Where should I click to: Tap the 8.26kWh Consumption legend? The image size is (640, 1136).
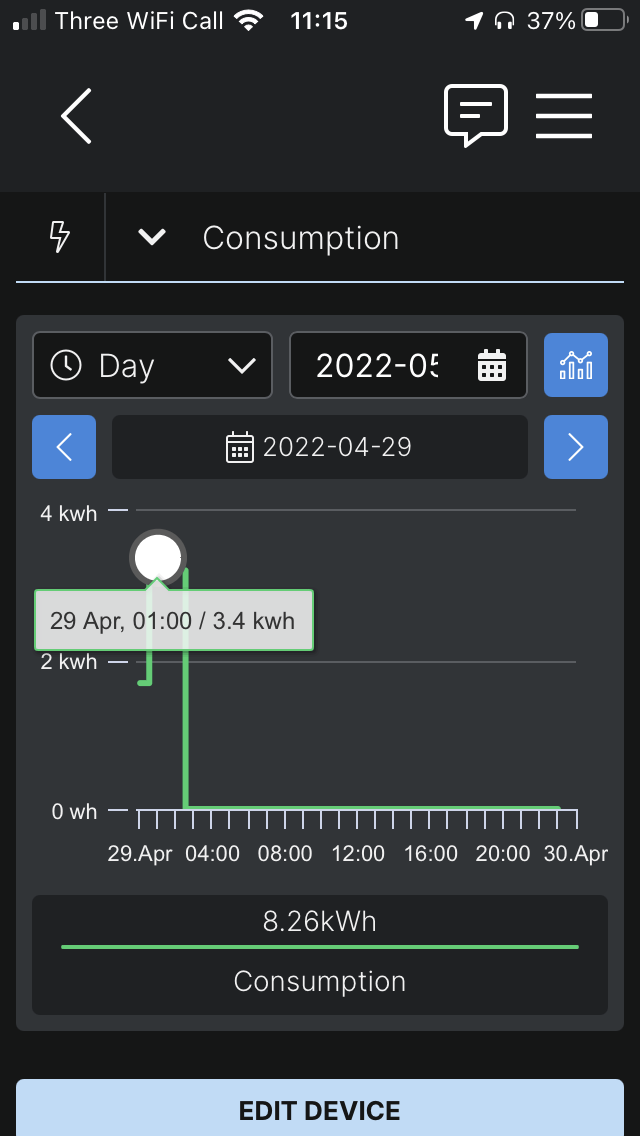coord(320,955)
